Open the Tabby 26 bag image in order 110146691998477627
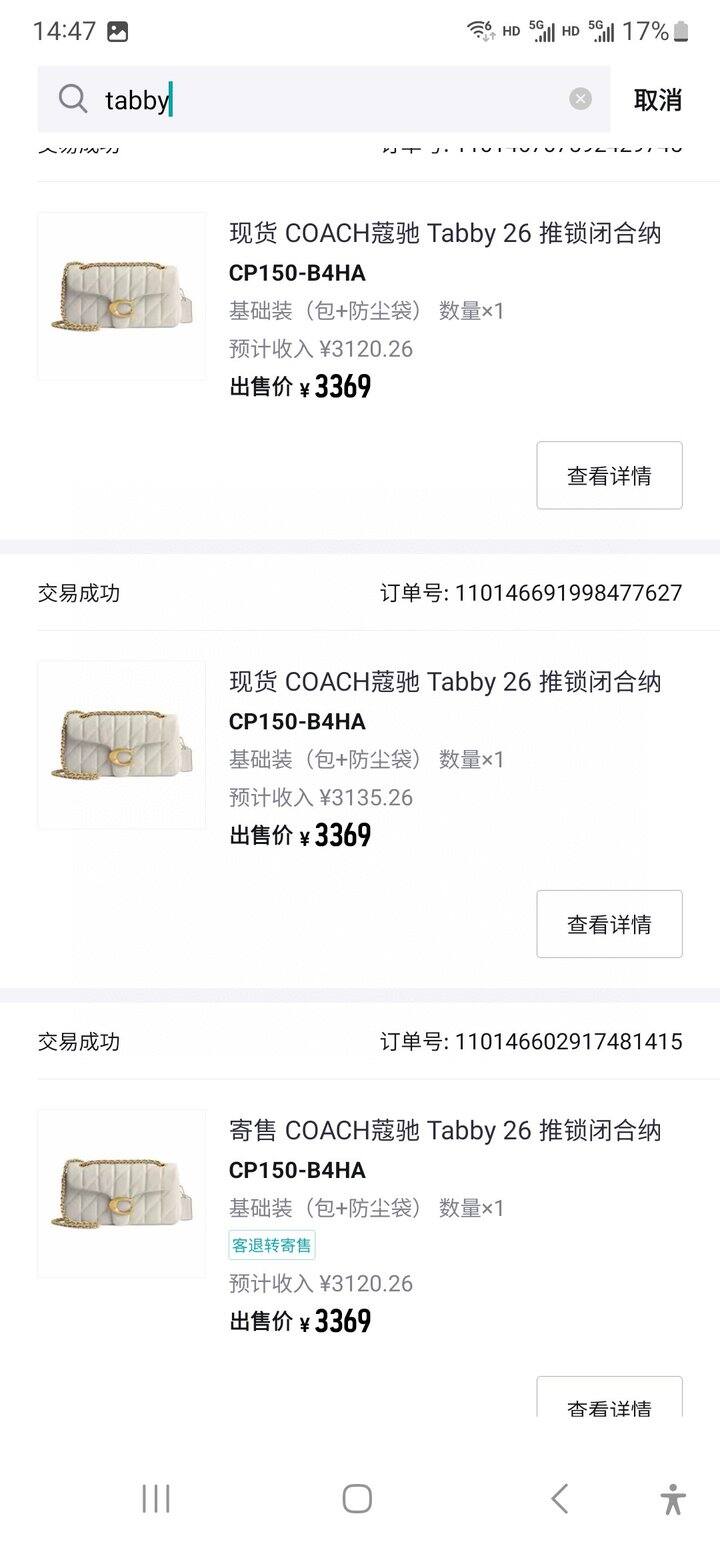Image resolution: width=720 pixels, height=1544 pixels. (122, 745)
